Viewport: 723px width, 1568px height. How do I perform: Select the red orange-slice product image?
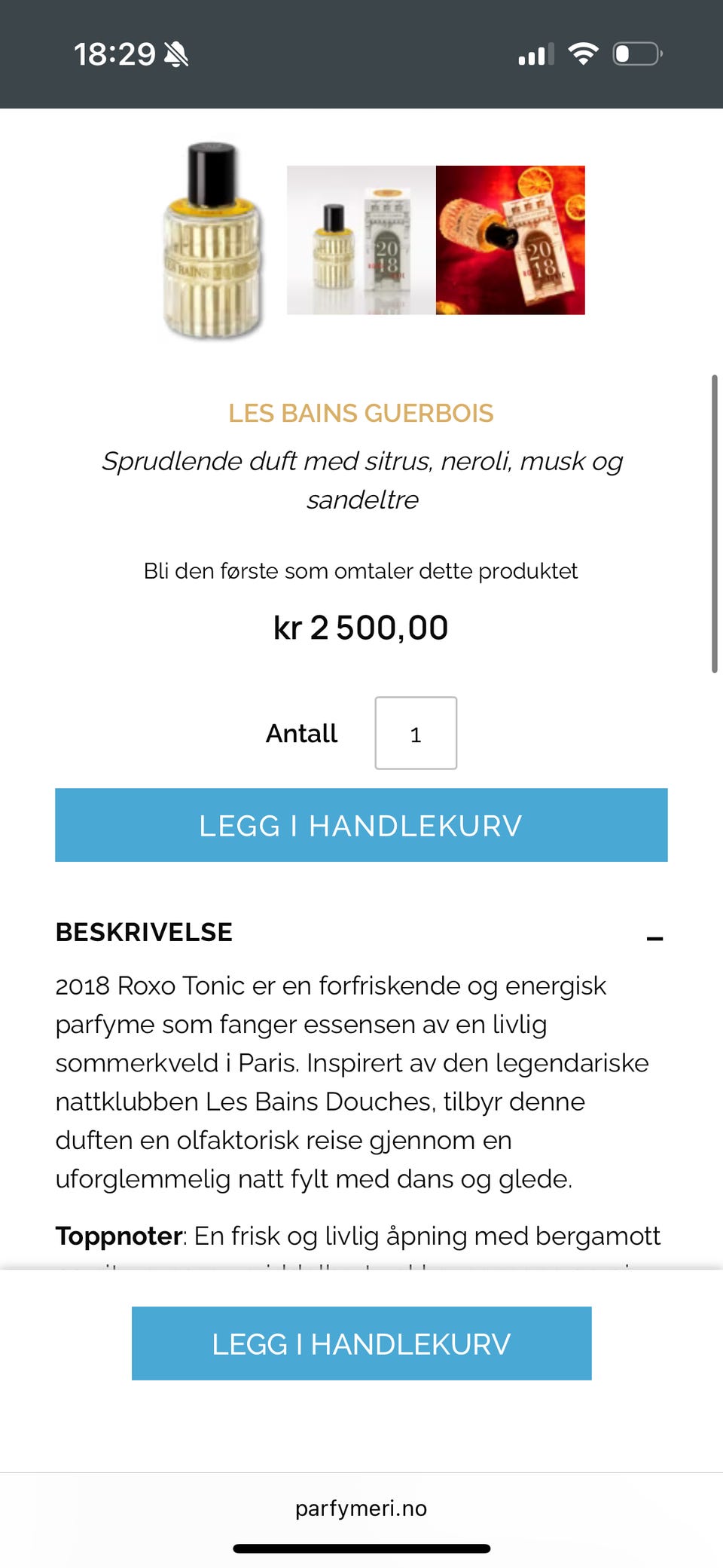coord(511,239)
